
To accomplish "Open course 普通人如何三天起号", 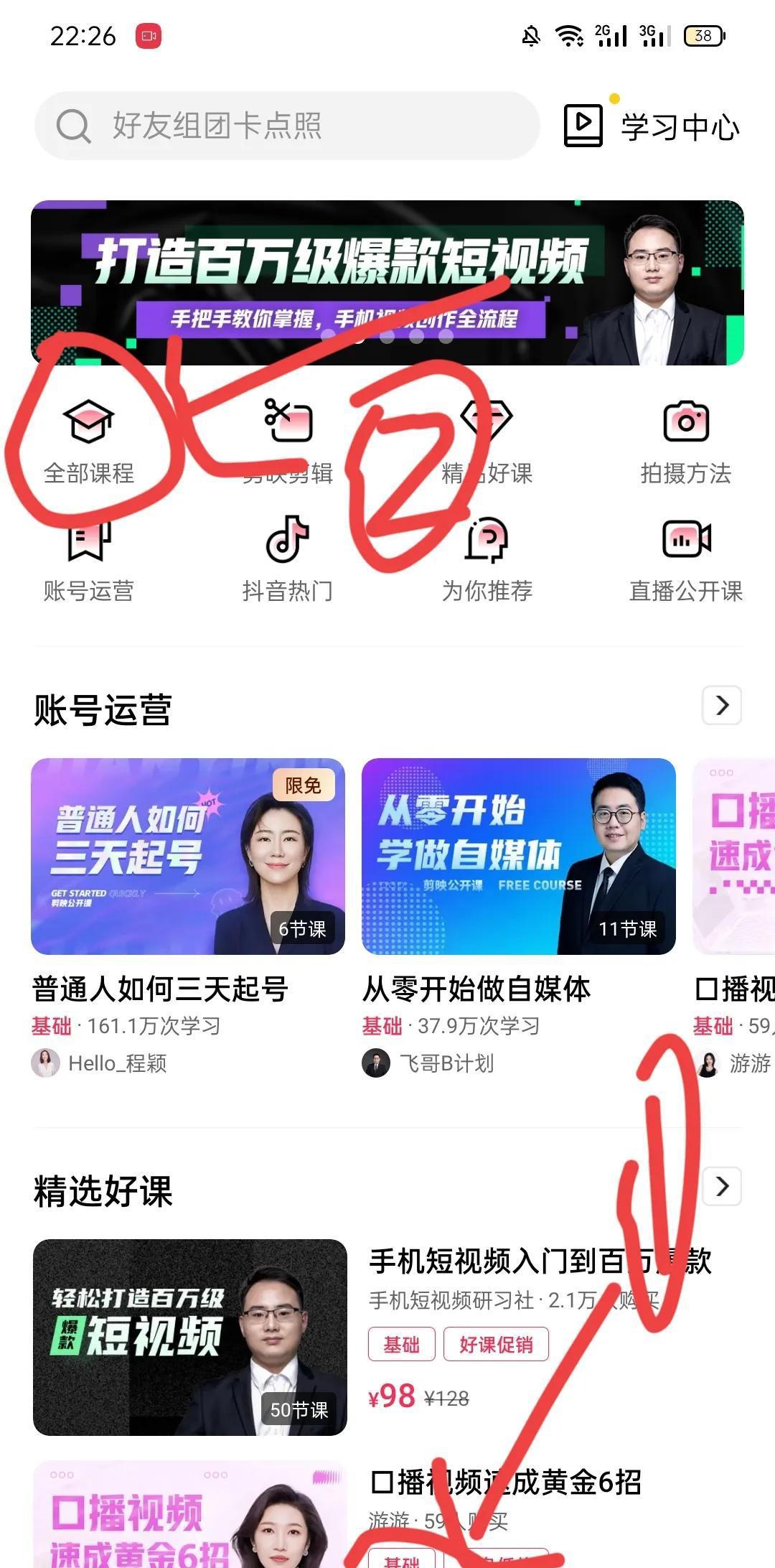I will 188,857.
